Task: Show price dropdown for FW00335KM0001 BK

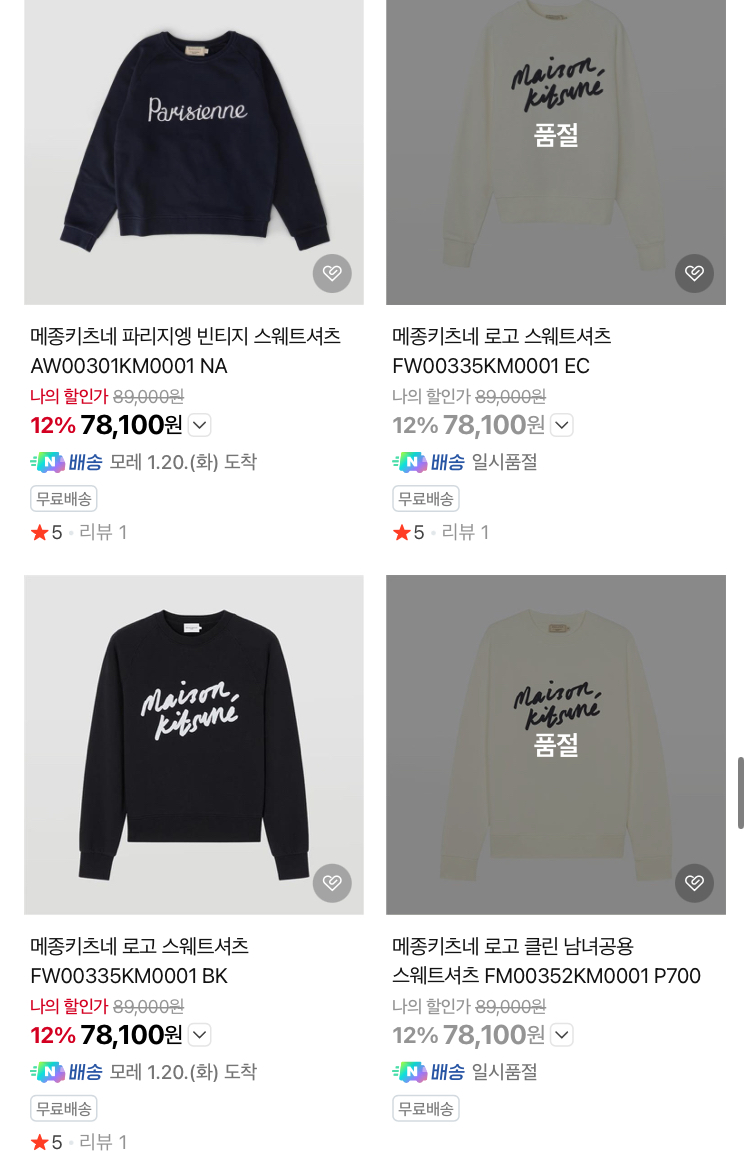Action: pyautogui.click(x=200, y=1035)
